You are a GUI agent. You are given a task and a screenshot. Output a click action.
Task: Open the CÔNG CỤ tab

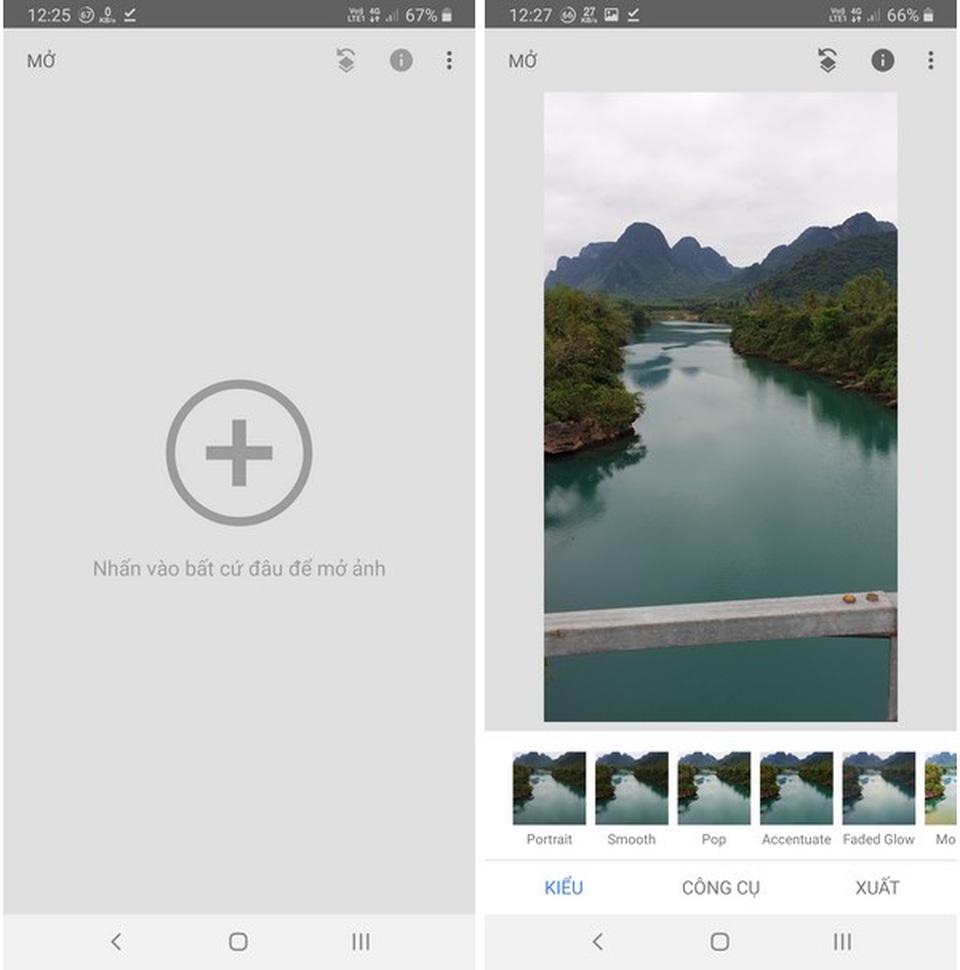[x=721, y=887]
